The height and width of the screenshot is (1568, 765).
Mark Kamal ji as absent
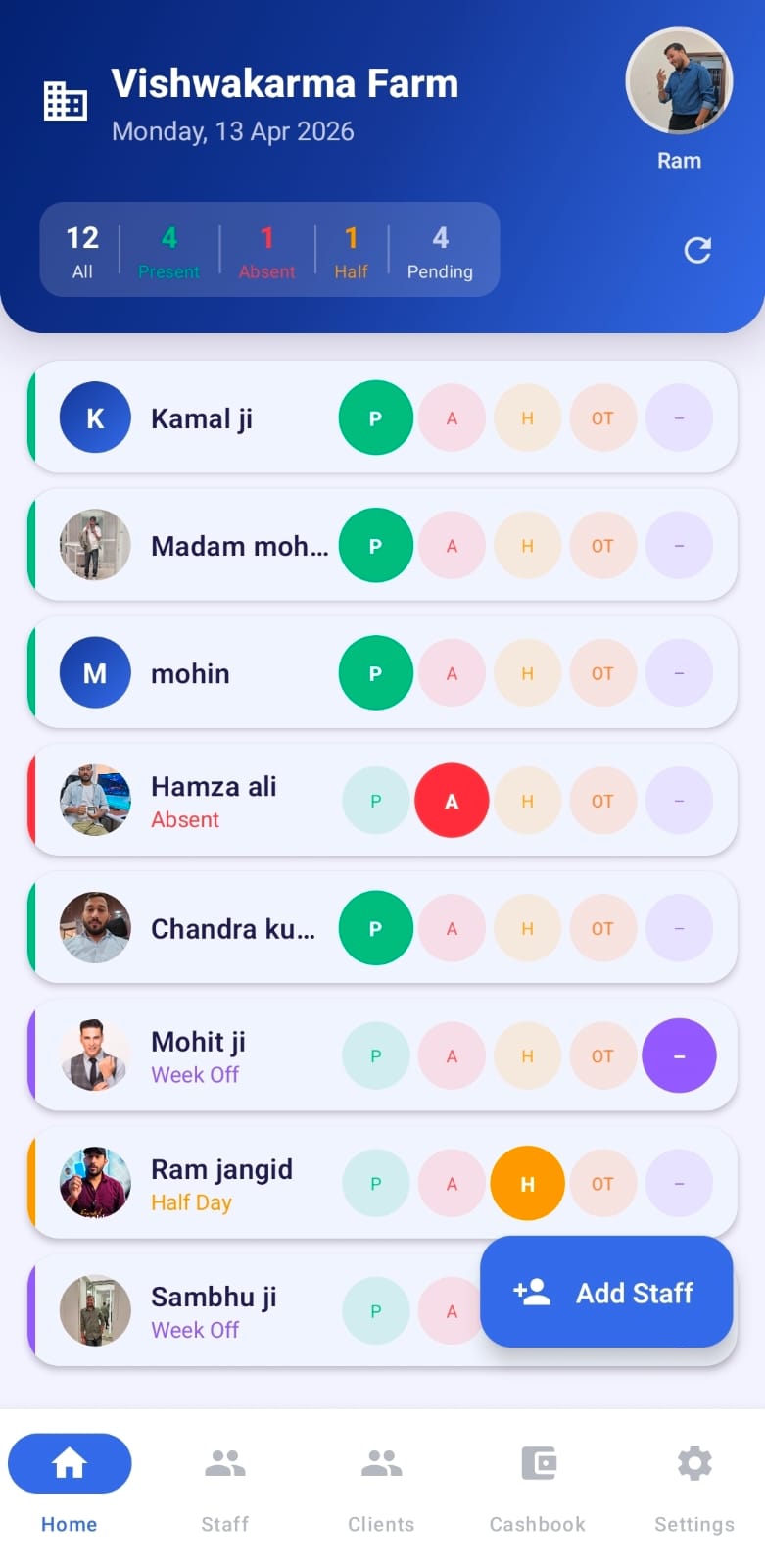(452, 418)
